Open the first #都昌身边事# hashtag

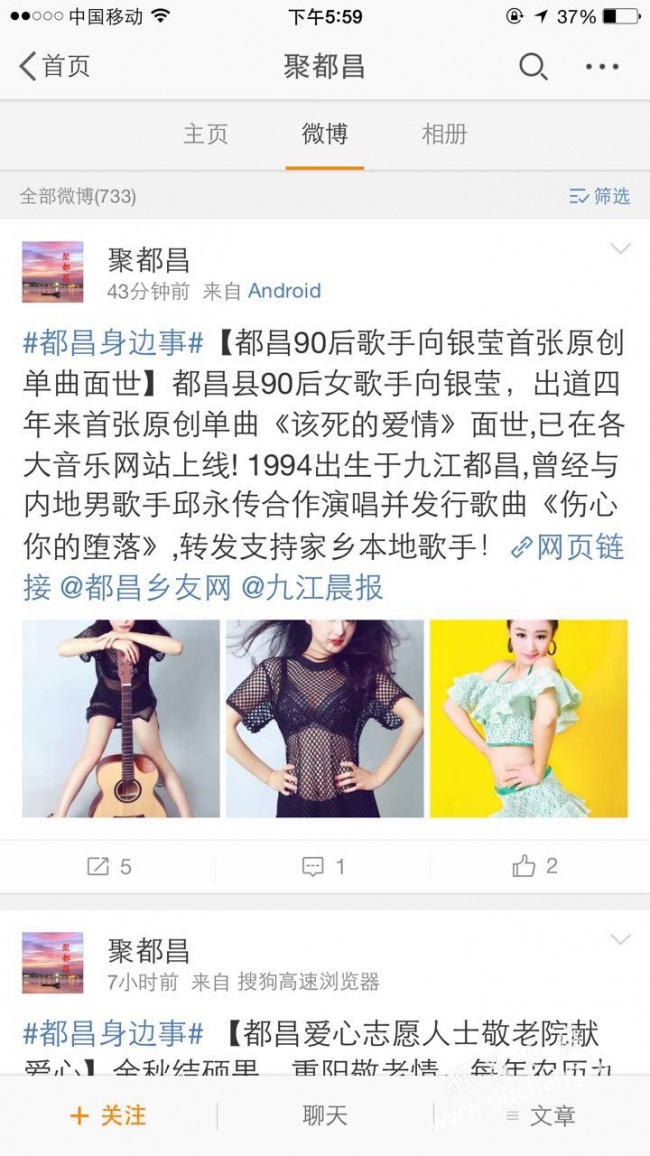[x=113, y=341]
